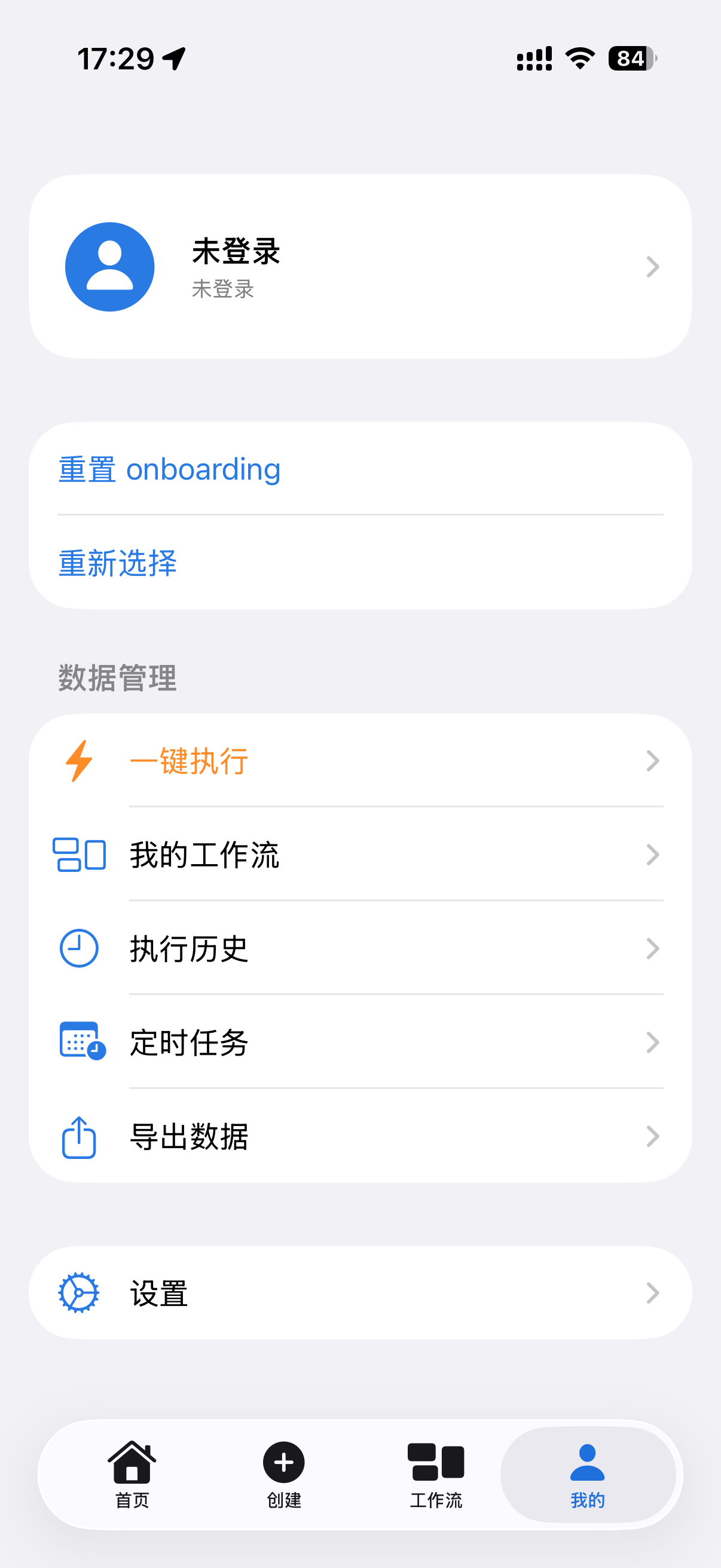Switch to the 首页 tab
Viewport: 721px width, 1568px height.
(132, 1474)
